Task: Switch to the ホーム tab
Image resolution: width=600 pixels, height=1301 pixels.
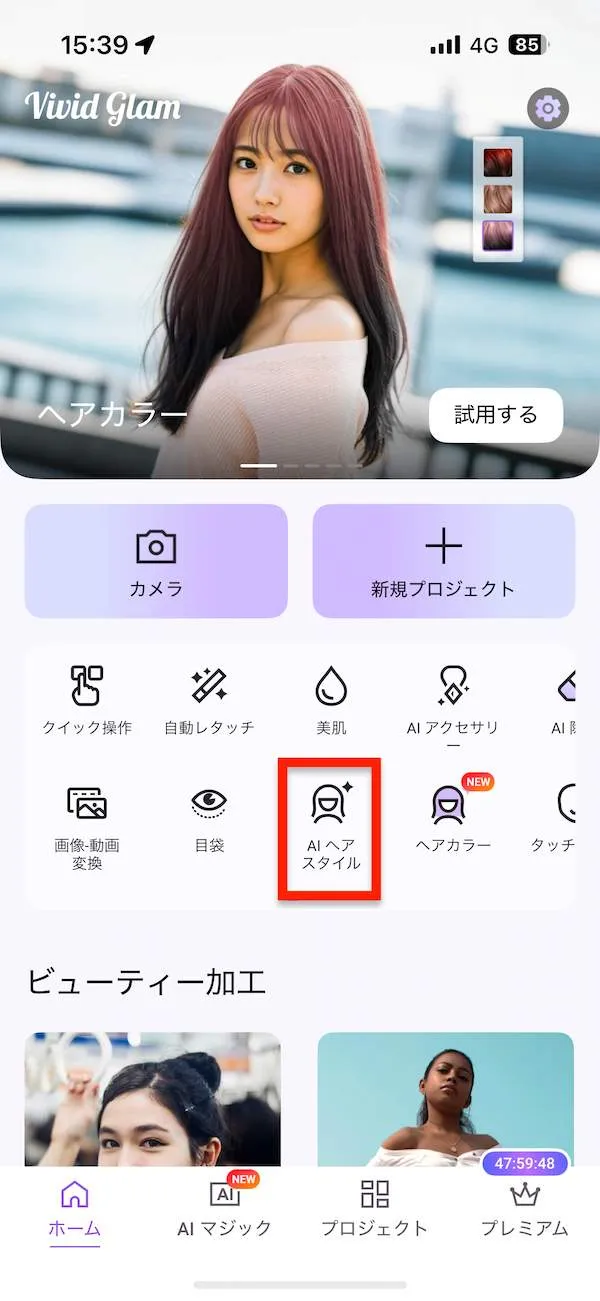Action: 75,1208
